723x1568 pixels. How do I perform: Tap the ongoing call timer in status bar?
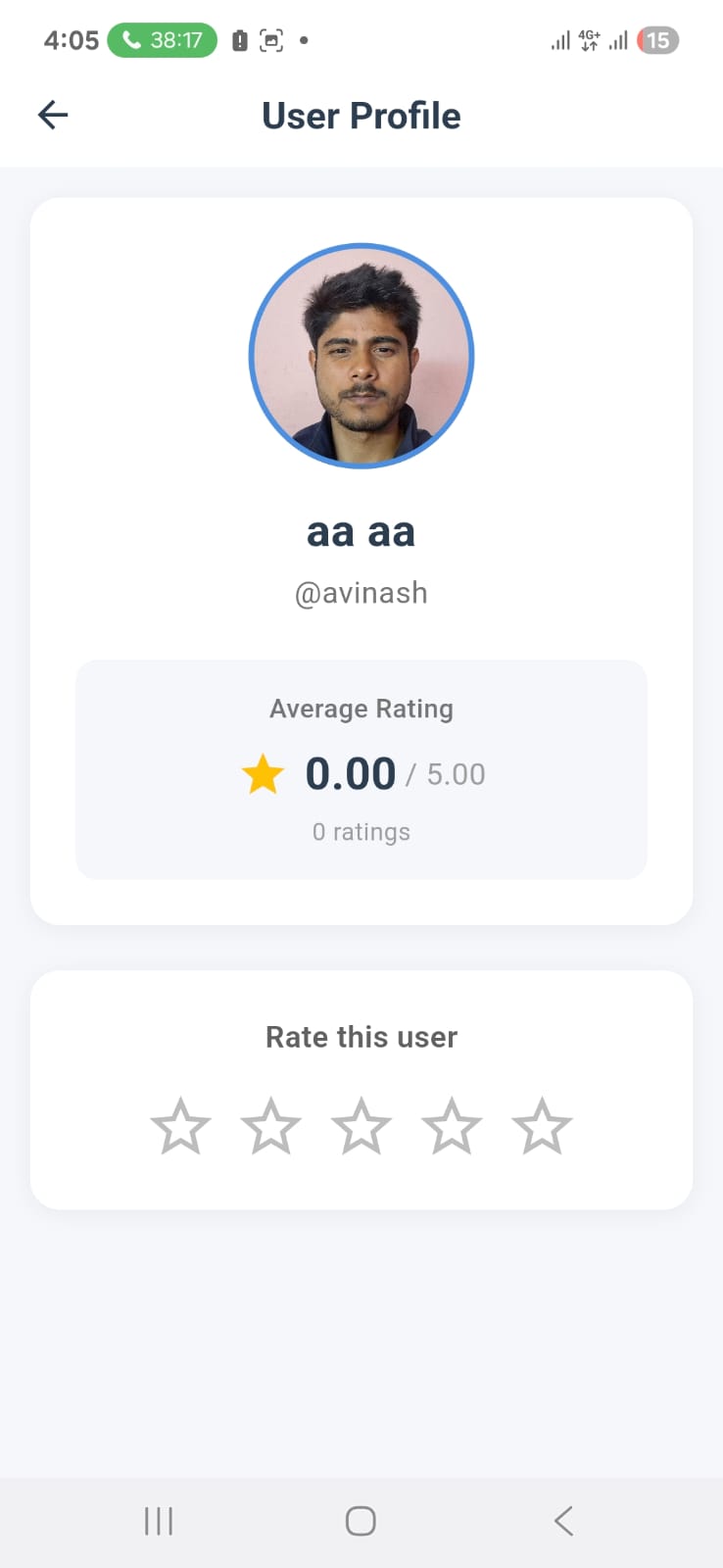[162, 40]
